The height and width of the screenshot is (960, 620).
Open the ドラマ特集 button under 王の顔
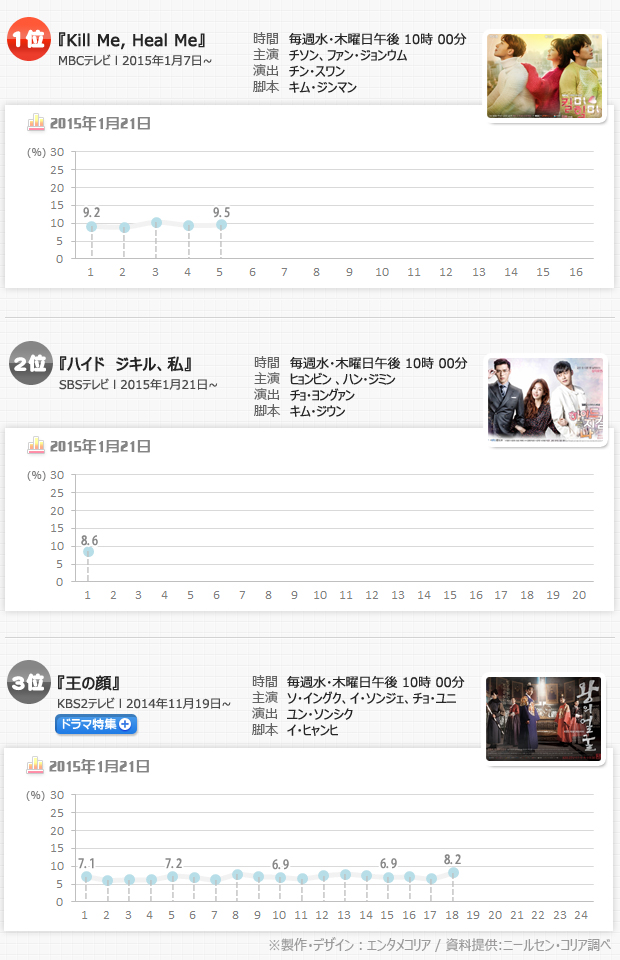pos(96,724)
